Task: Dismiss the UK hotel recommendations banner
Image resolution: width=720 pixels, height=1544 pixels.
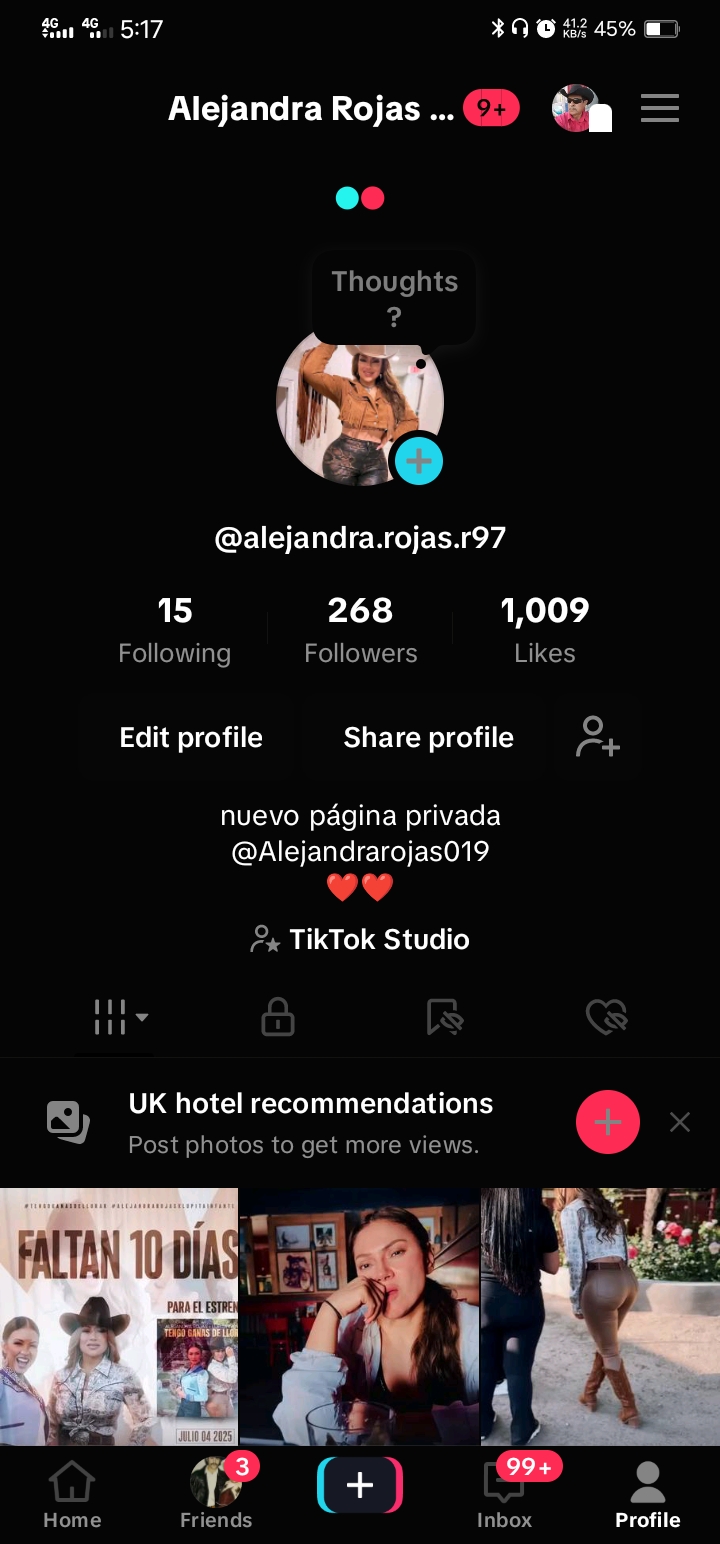Action: coord(680,1122)
